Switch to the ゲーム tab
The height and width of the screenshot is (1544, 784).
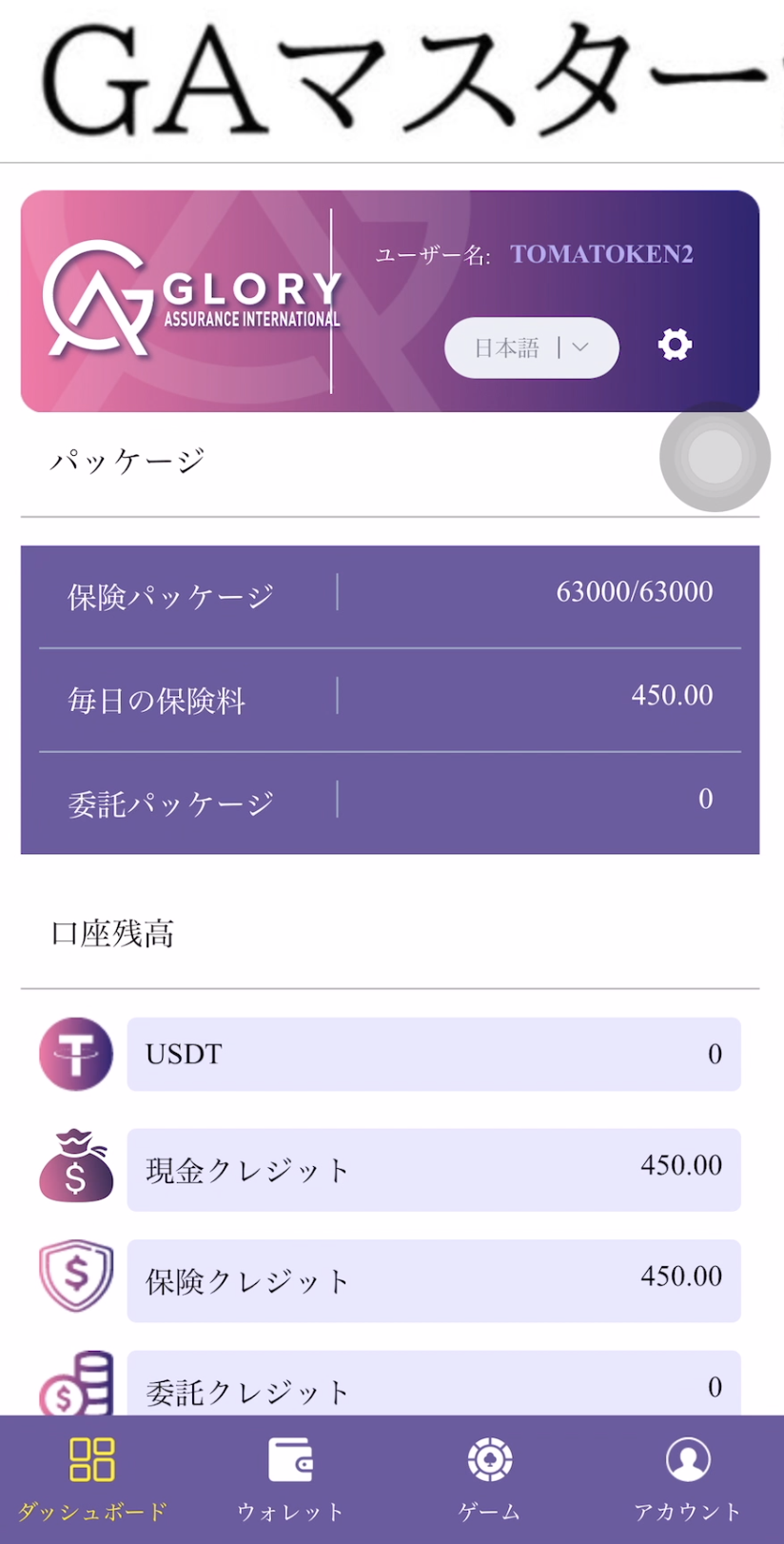point(489,1479)
